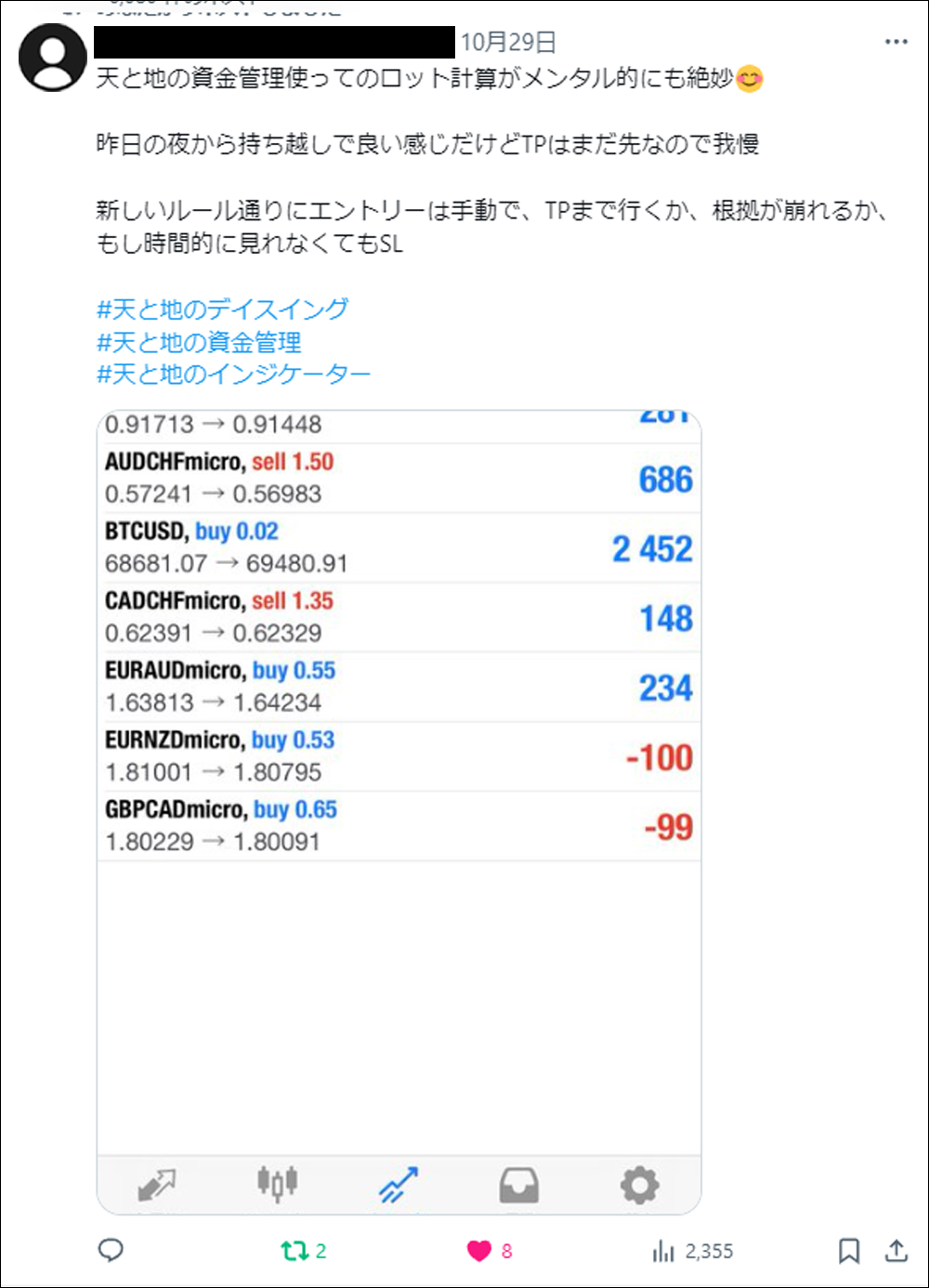Repost this post with 2 reposts

coord(294,1251)
